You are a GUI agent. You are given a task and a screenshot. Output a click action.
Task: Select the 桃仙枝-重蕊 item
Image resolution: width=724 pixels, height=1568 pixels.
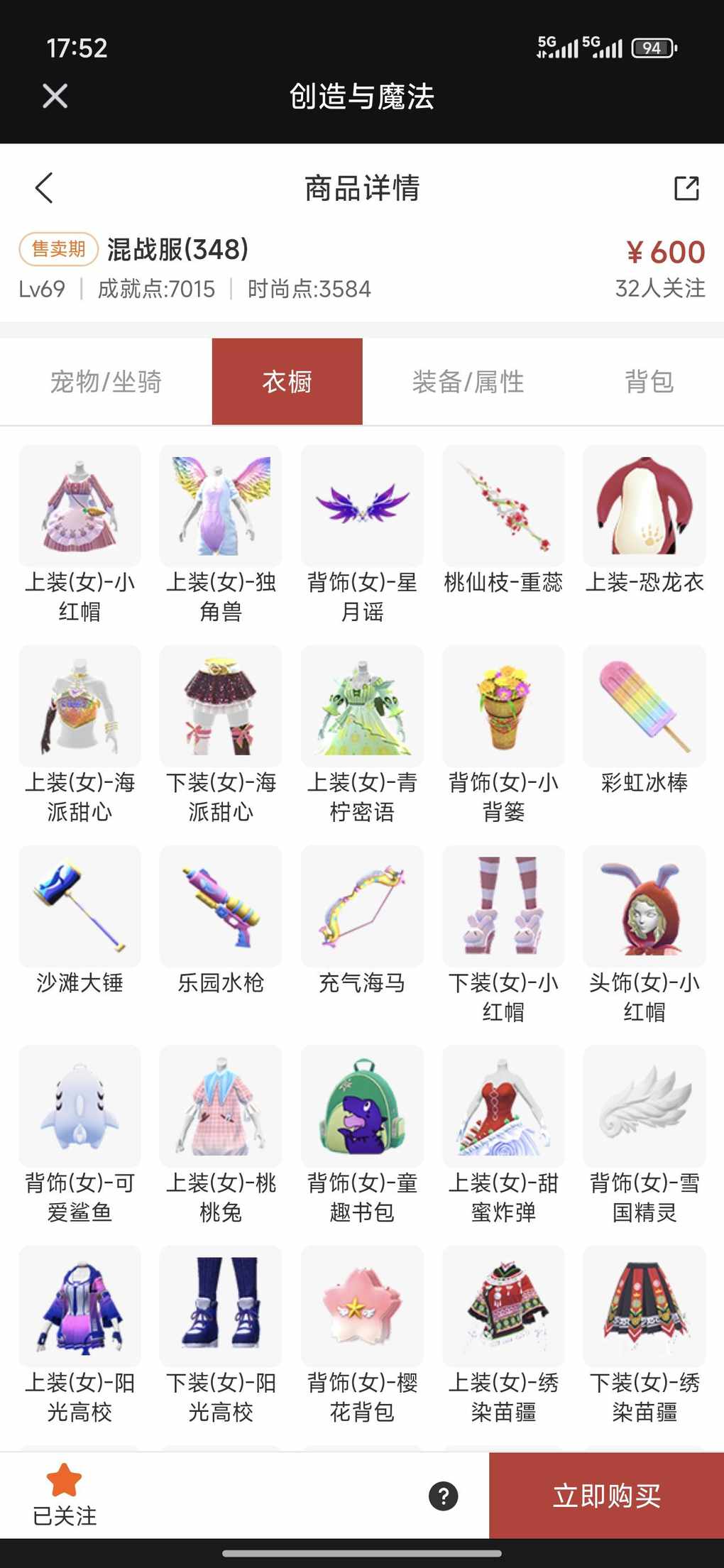(503, 506)
